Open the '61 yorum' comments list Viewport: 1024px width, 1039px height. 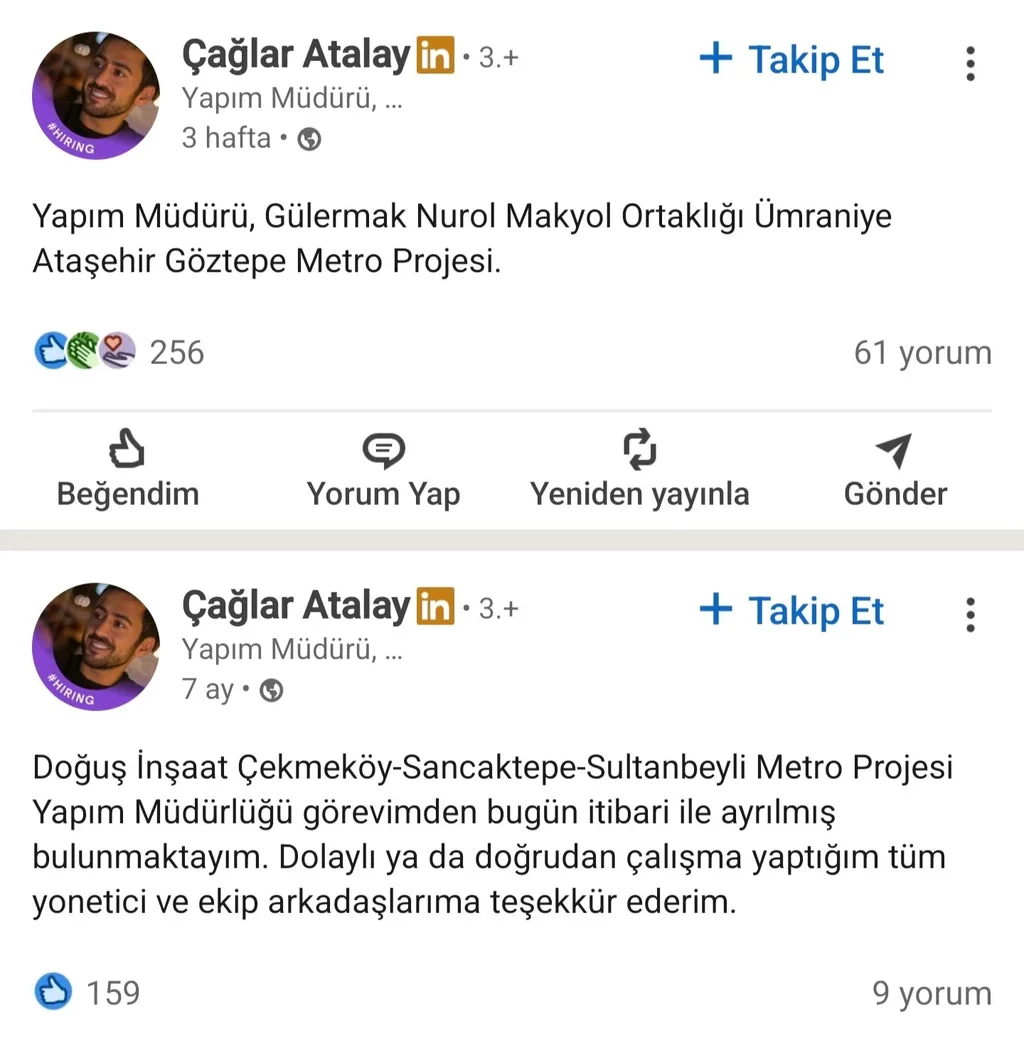coord(922,352)
